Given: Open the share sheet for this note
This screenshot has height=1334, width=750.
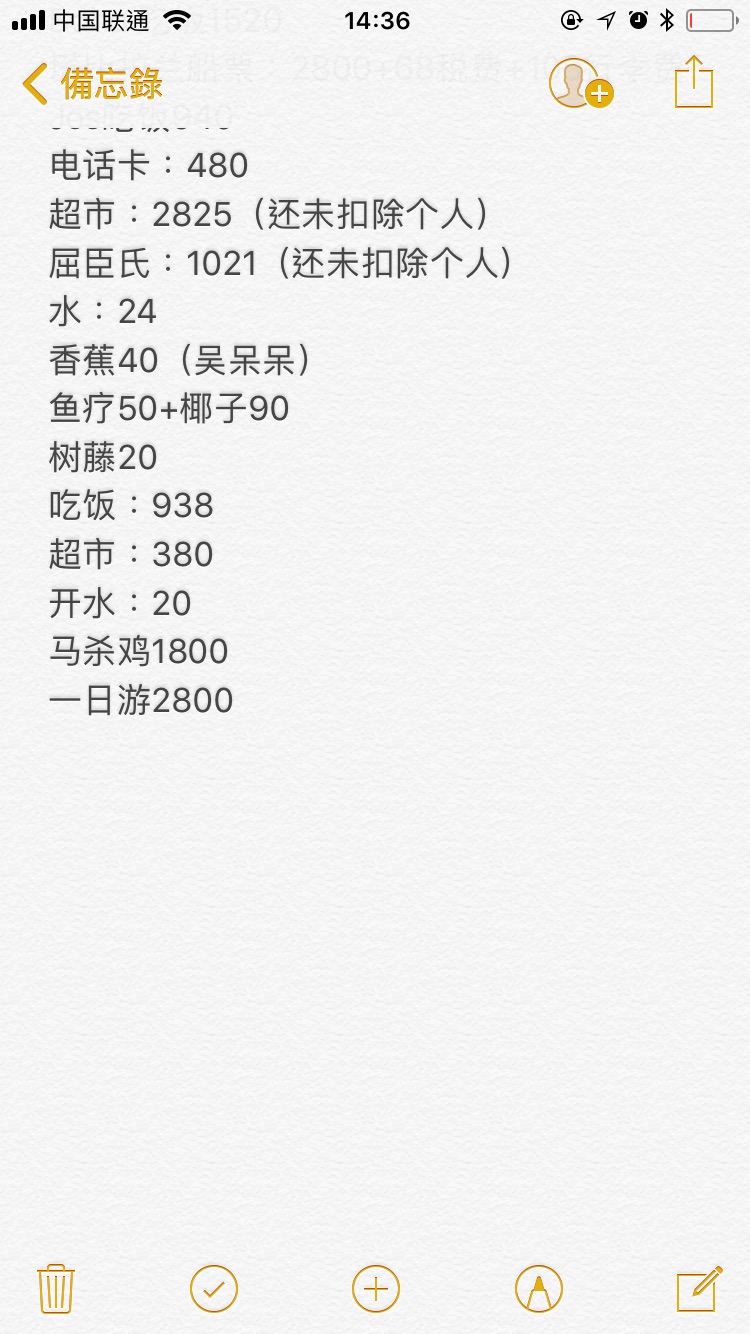Looking at the screenshot, I should tap(694, 82).
